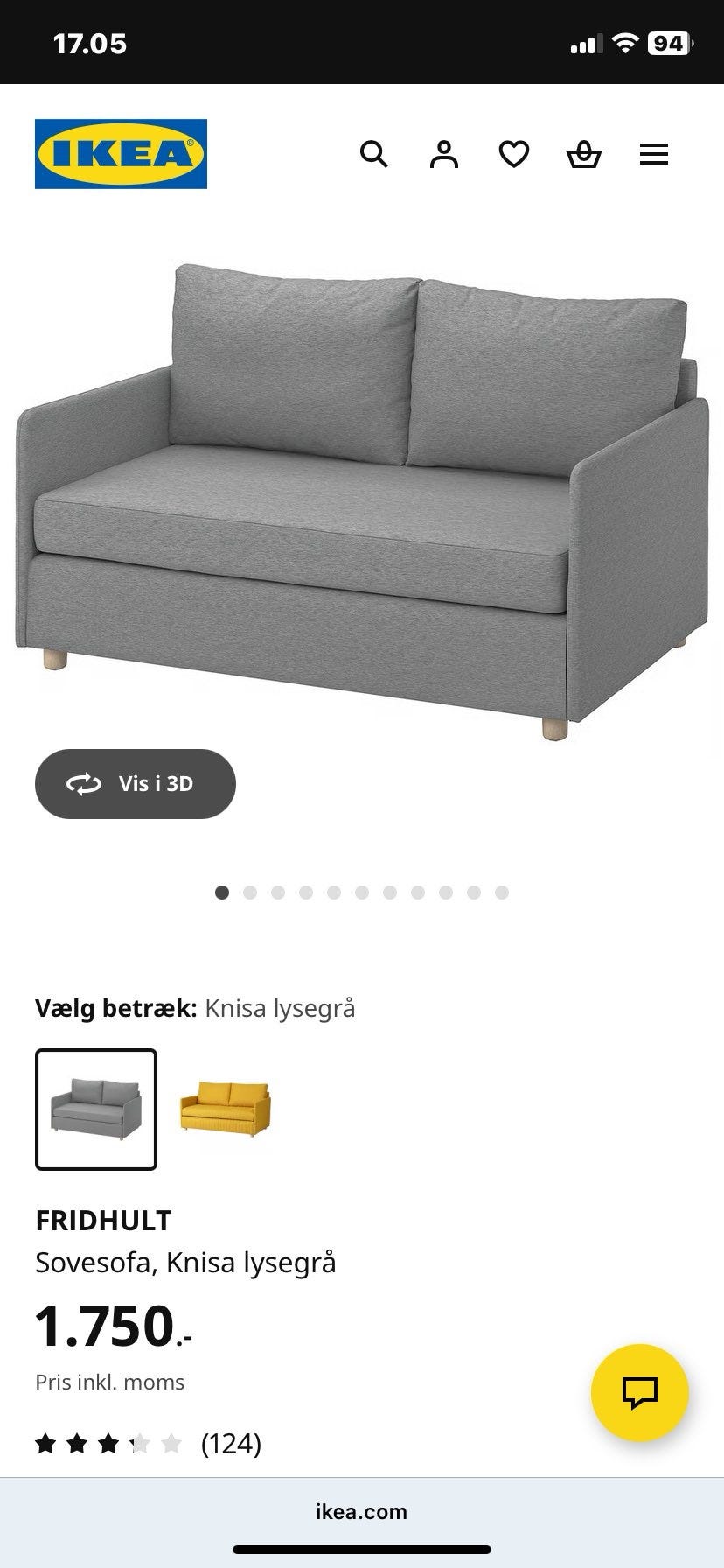The width and height of the screenshot is (724, 1568).
Task: Jump to the last image dot
Action: tap(501, 892)
